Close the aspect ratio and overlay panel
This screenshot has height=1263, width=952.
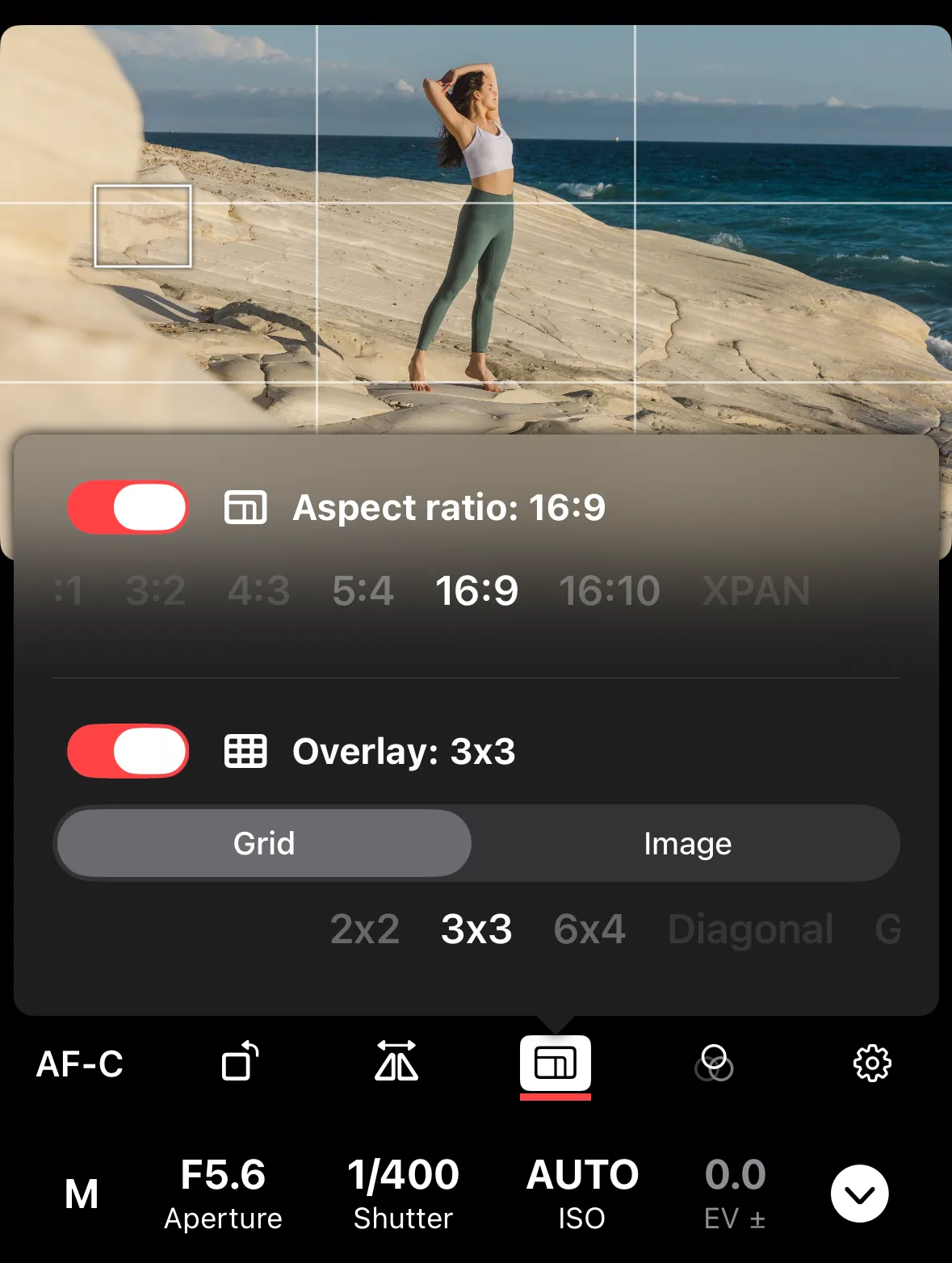(x=556, y=1064)
